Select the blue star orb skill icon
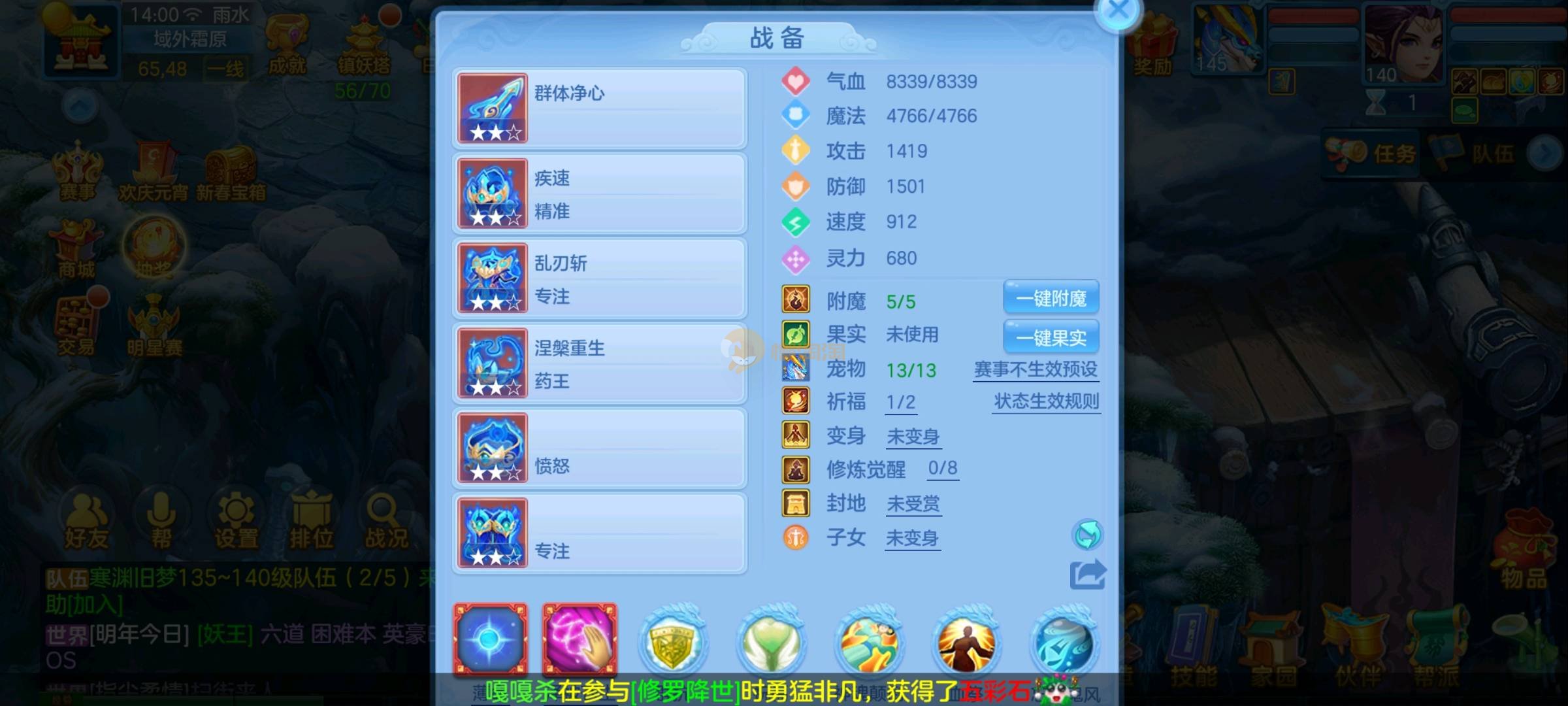 490,639
